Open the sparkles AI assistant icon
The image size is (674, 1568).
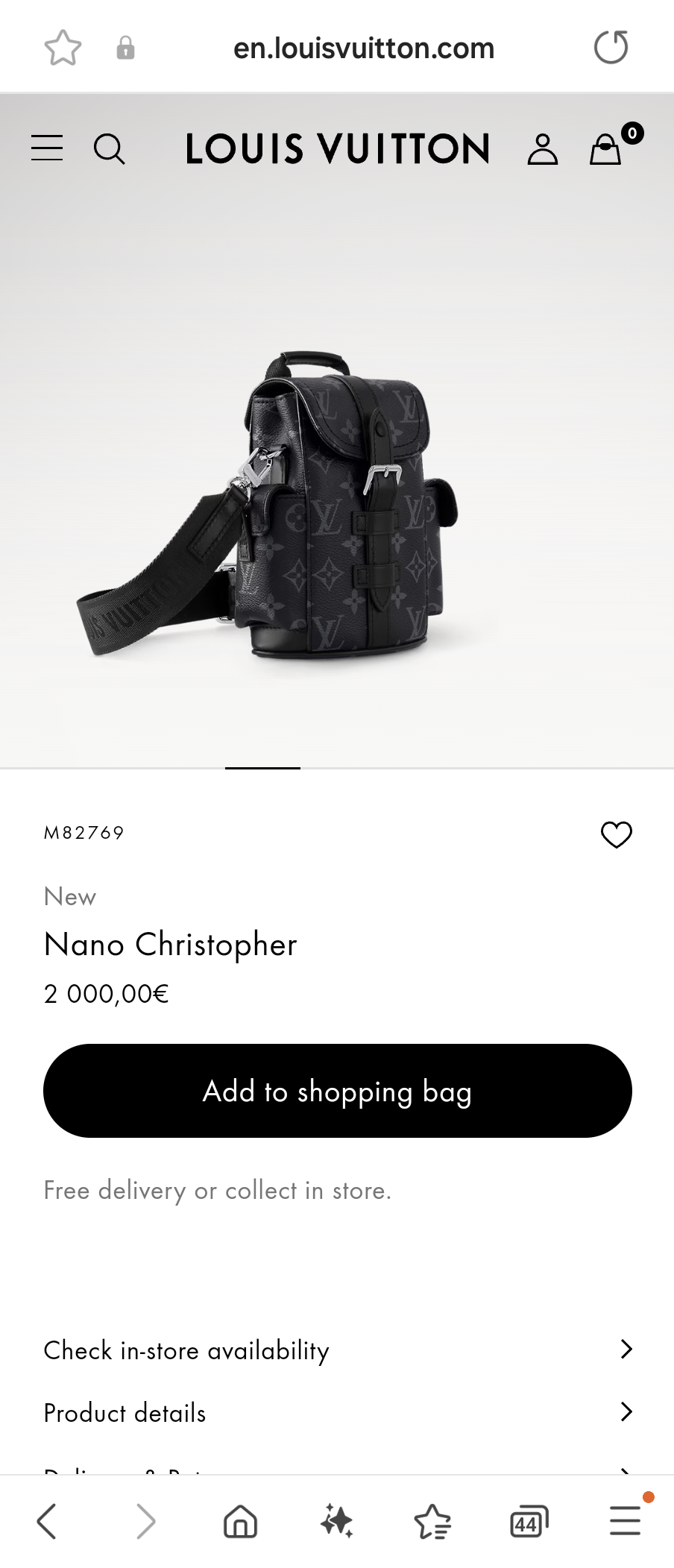336,1521
